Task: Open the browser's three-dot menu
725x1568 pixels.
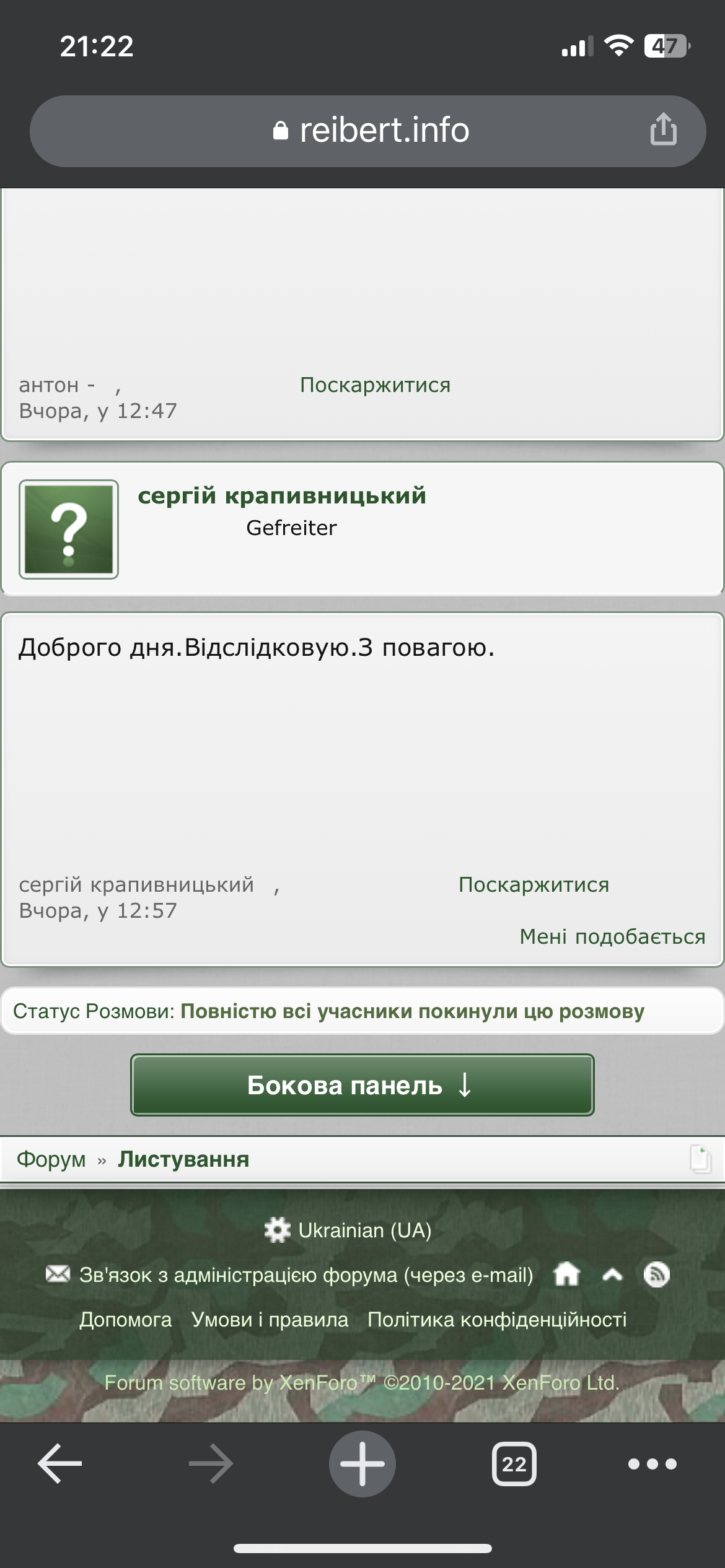Action: 652,1464
